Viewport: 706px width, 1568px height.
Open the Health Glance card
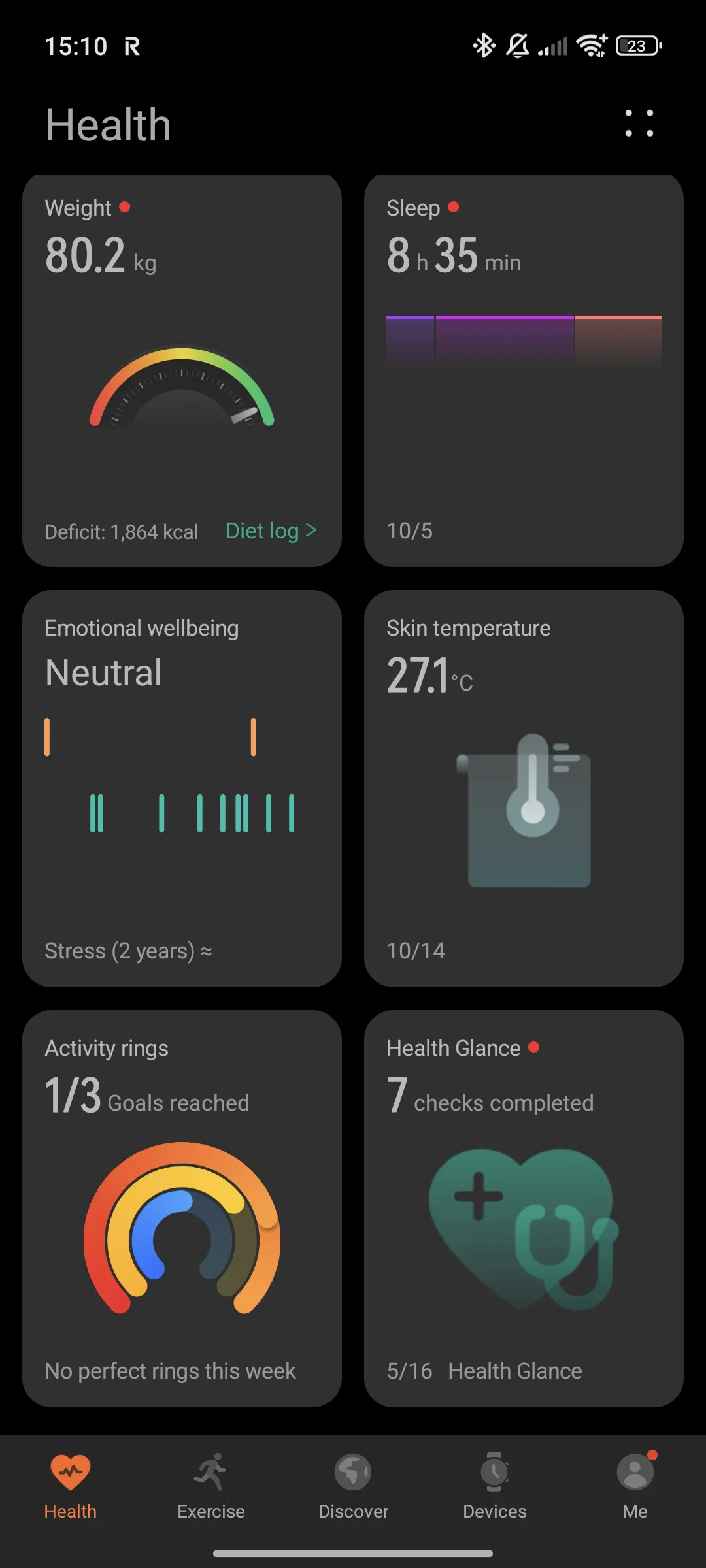[524, 1209]
